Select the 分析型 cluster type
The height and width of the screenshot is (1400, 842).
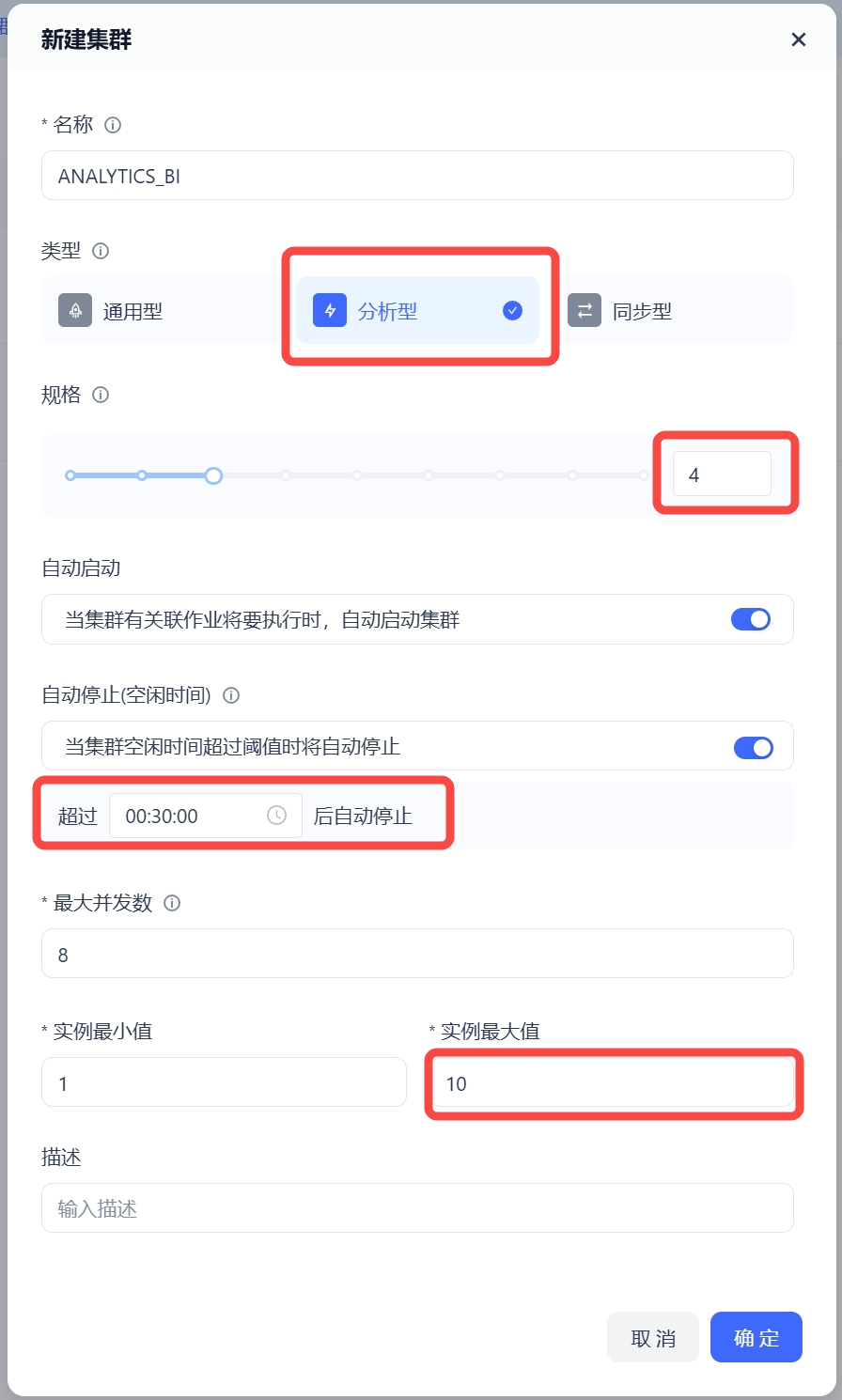(417, 311)
